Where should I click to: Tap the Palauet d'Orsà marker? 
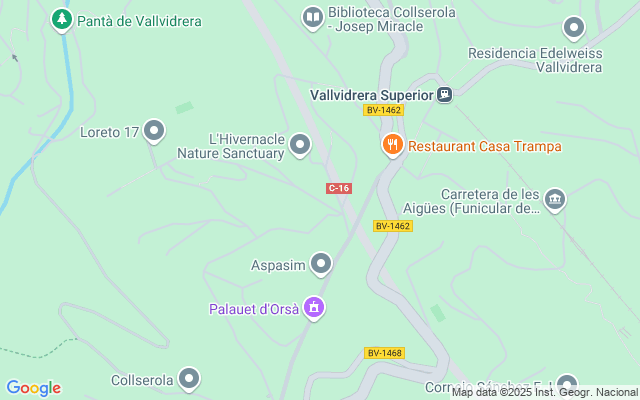pos(314,308)
